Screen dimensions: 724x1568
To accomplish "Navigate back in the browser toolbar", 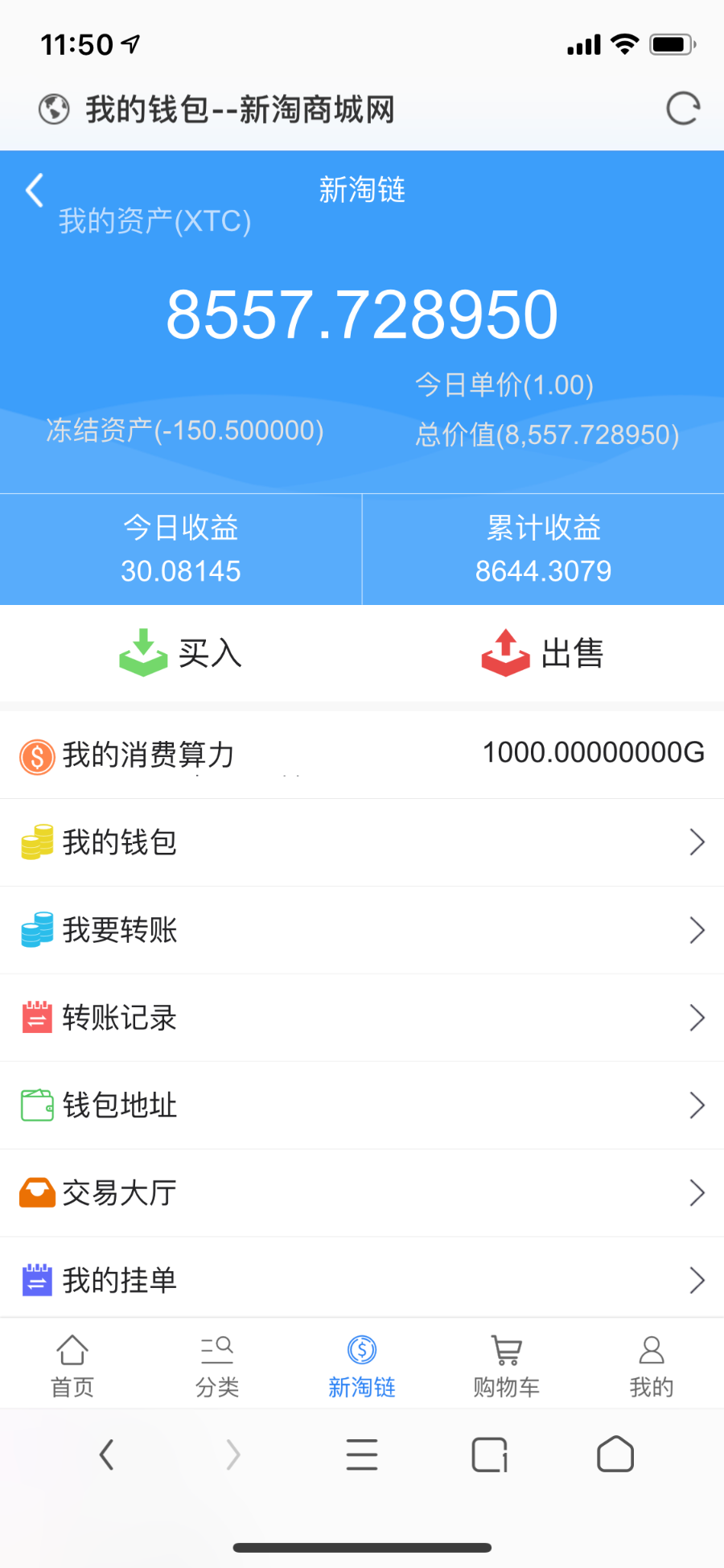I will click(x=106, y=1455).
